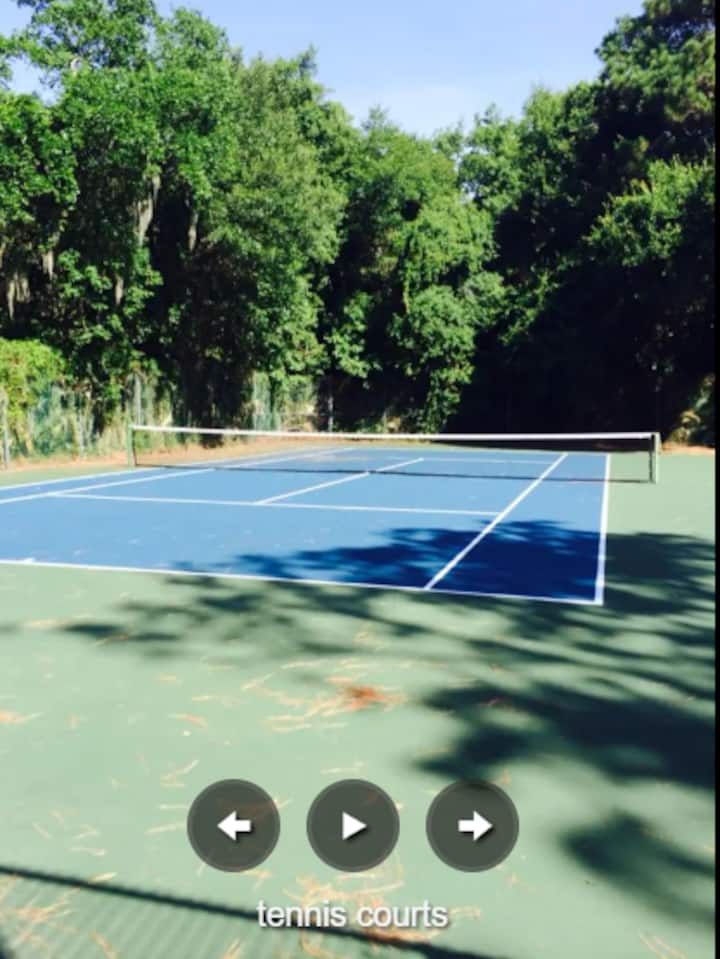
Task: Play the photo slideshow
Action: pyautogui.click(x=353, y=825)
